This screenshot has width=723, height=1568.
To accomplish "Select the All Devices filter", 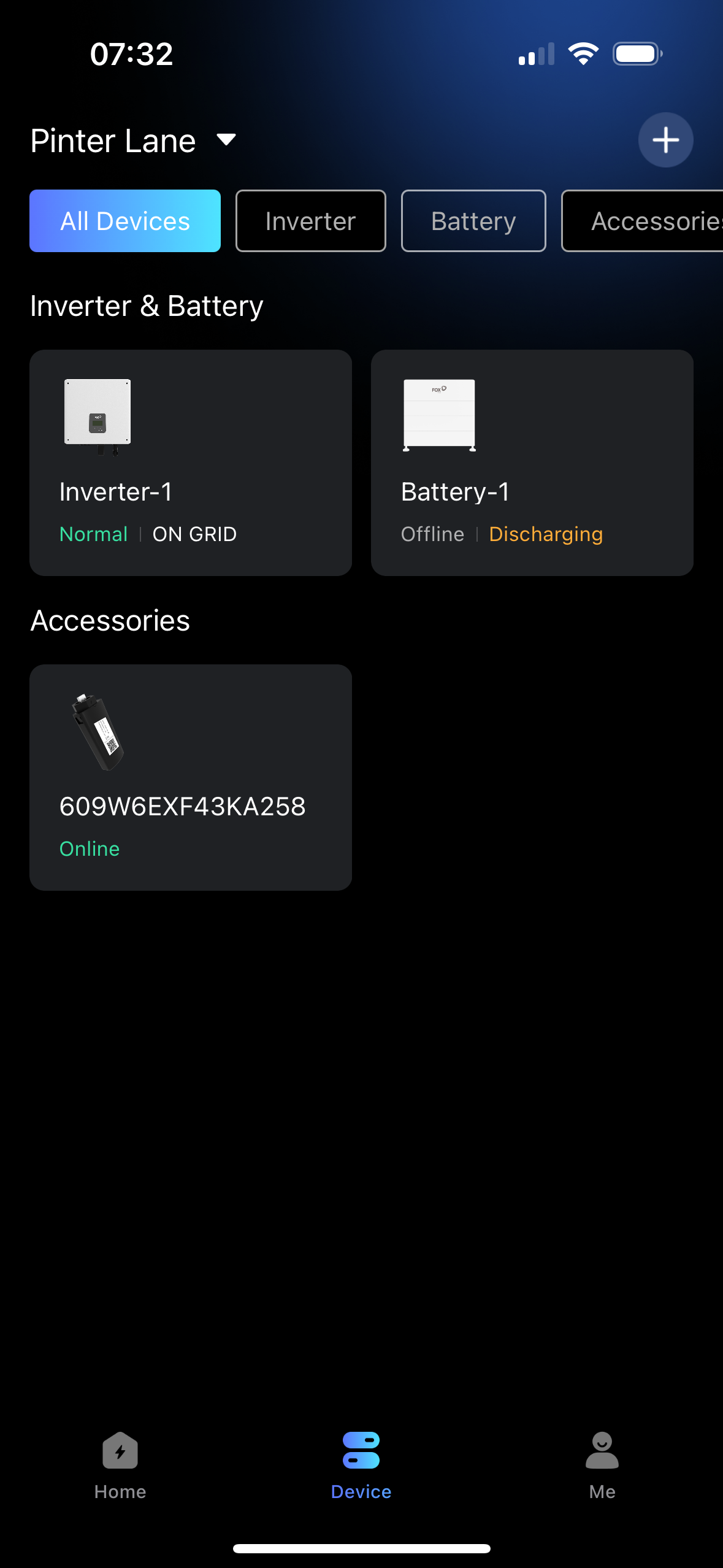I will [125, 221].
